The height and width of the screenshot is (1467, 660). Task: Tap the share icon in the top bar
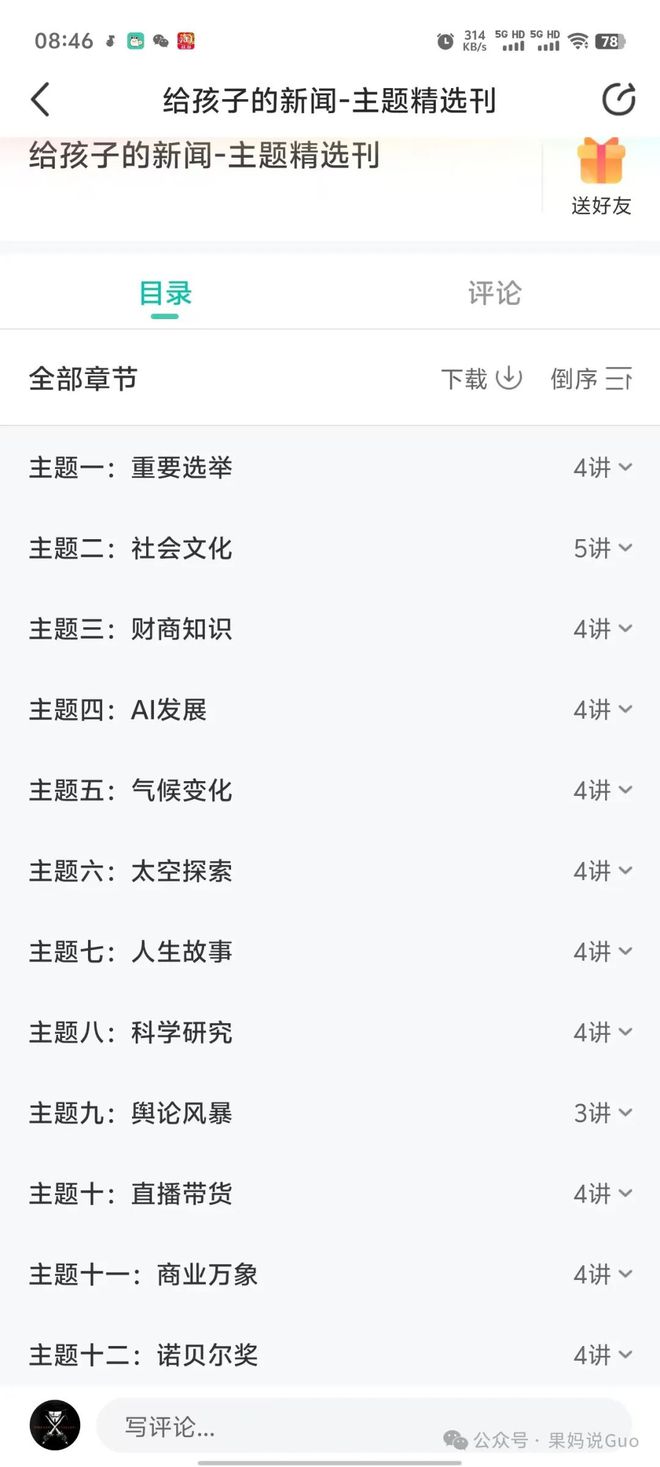pyautogui.click(x=619, y=100)
